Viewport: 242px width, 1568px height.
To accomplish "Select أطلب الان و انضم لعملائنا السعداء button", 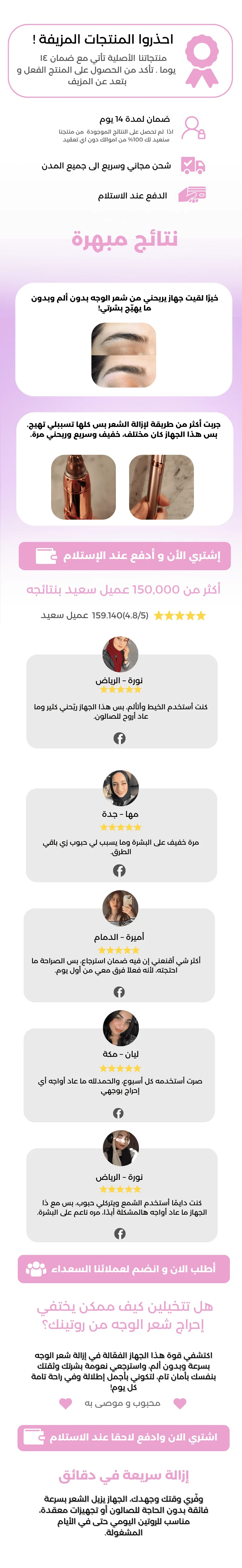I will click(x=123, y=1269).
